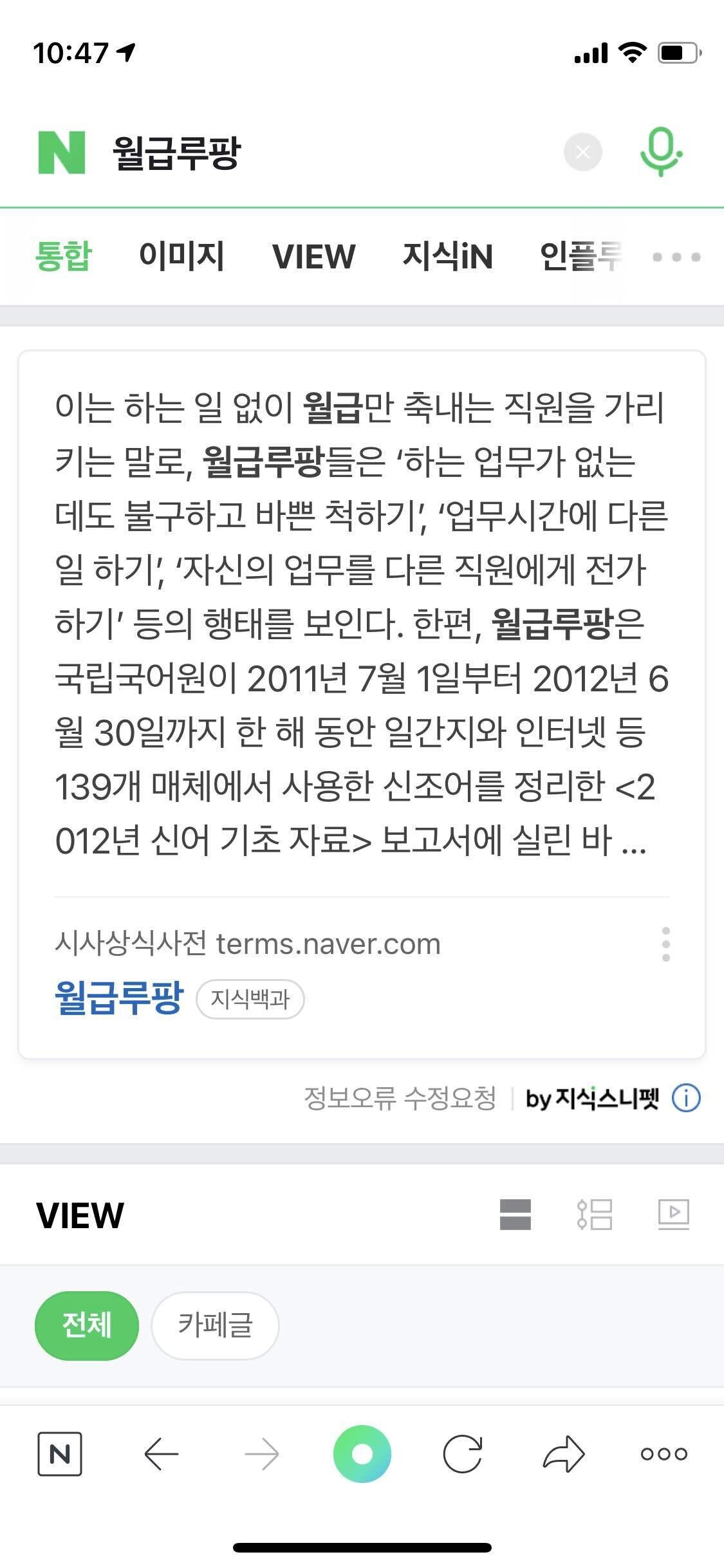The height and width of the screenshot is (1568, 724).
Task: Expand more search tabs with the dots
Action: pos(676,257)
